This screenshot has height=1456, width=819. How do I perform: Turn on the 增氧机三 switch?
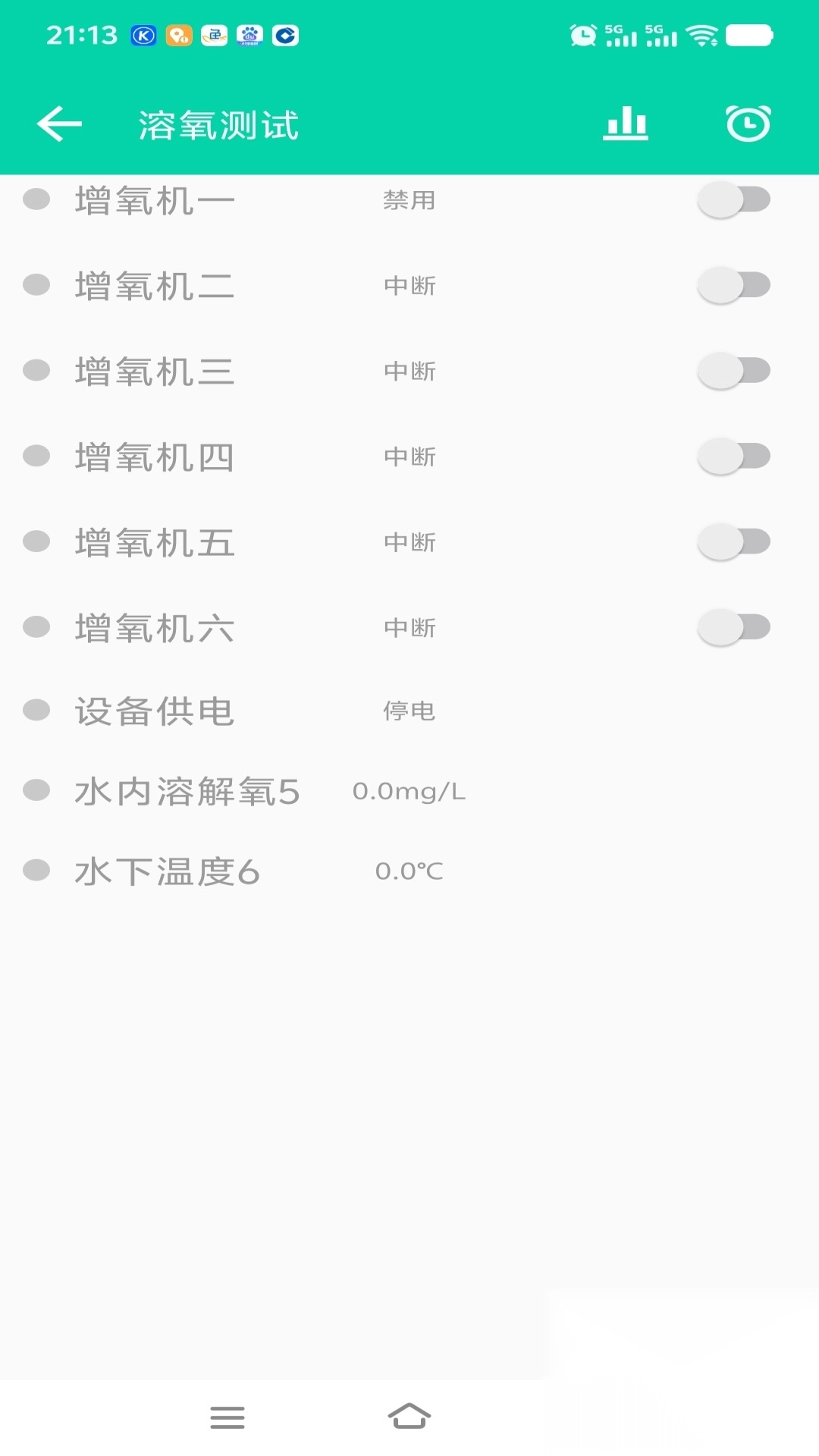coord(732,370)
